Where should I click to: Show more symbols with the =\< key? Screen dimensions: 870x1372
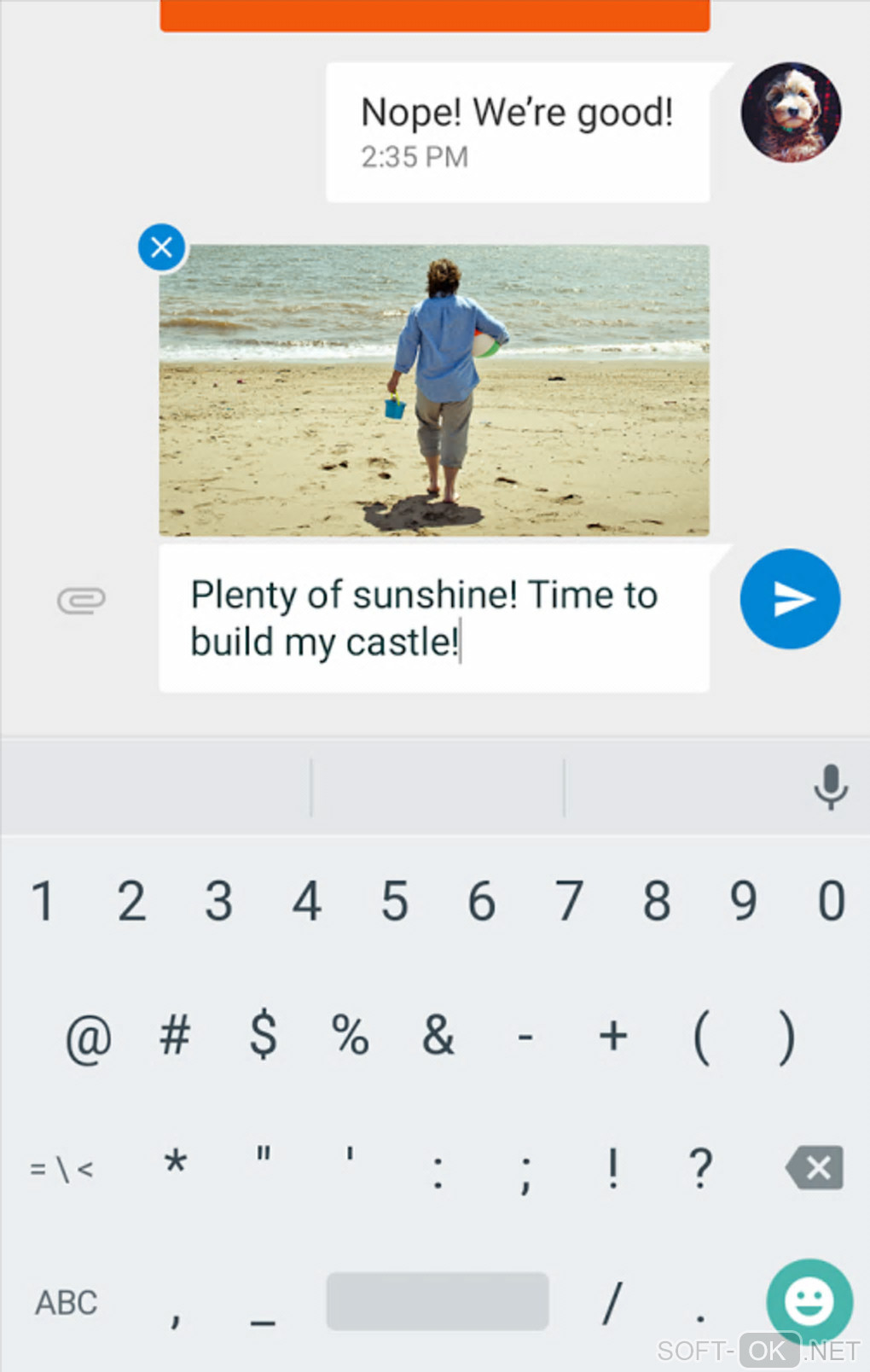point(61,1168)
